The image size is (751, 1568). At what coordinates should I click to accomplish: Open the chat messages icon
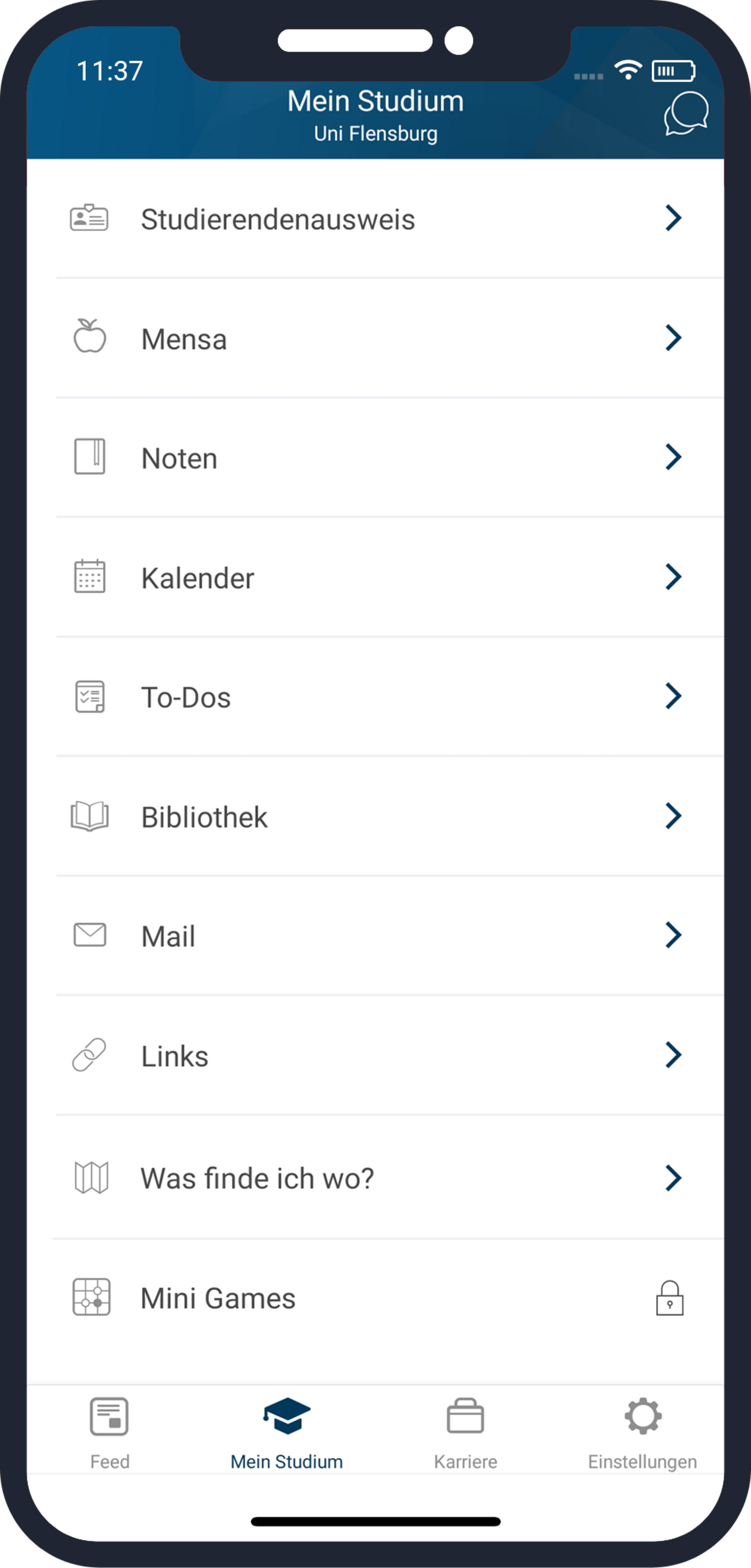pyautogui.click(x=685, y=114)
